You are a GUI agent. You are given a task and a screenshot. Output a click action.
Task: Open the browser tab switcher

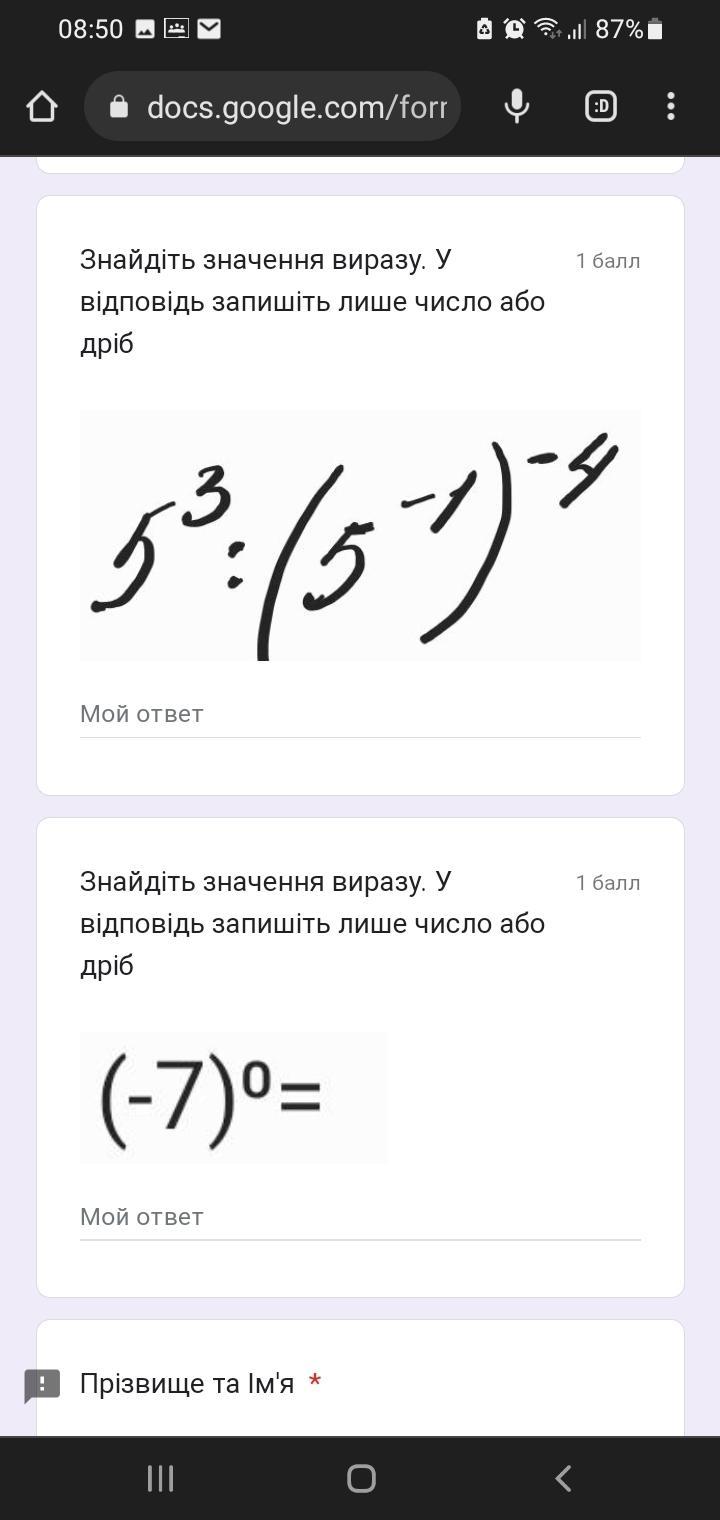[600, 106]
